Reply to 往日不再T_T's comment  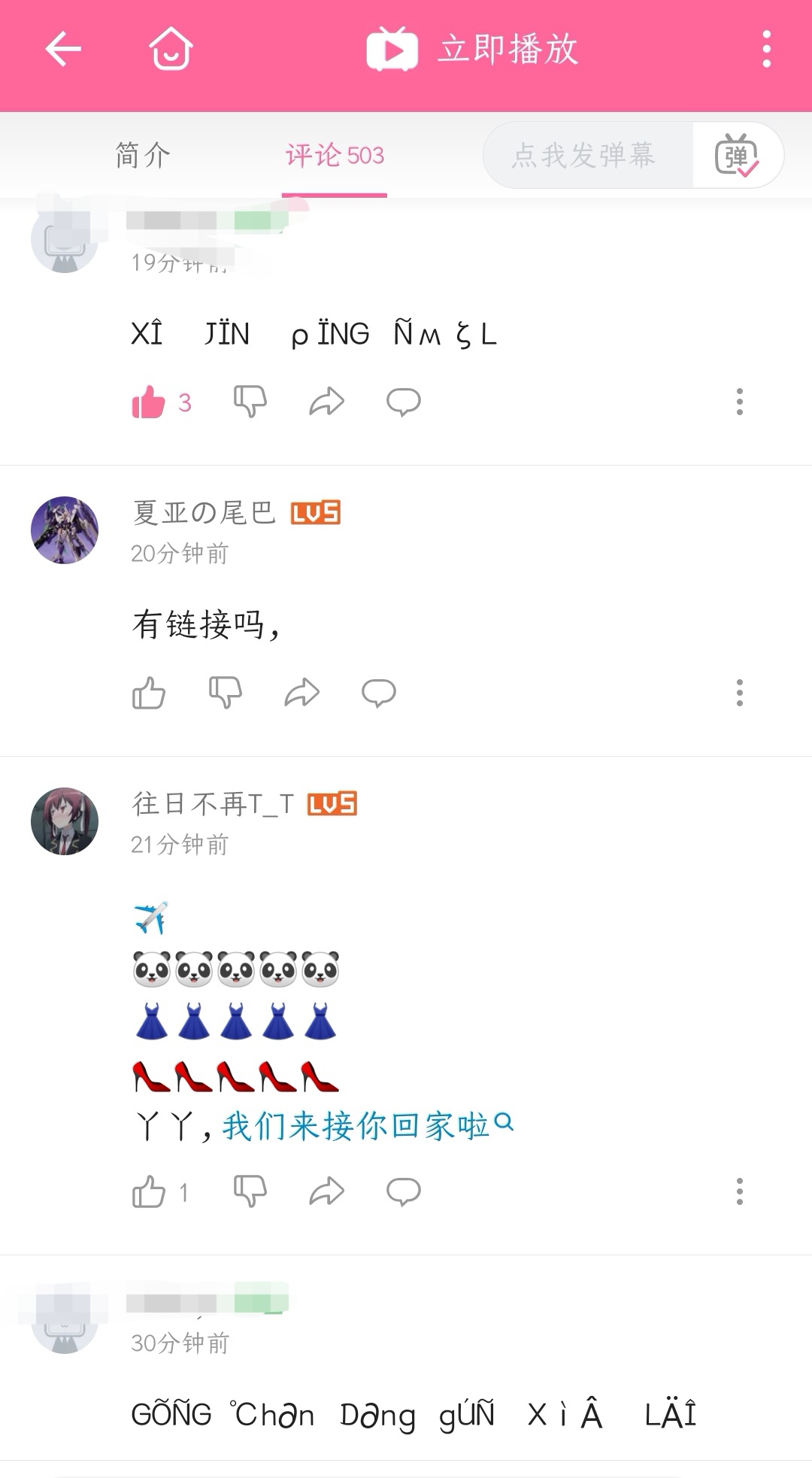[x=404, y=1191]
